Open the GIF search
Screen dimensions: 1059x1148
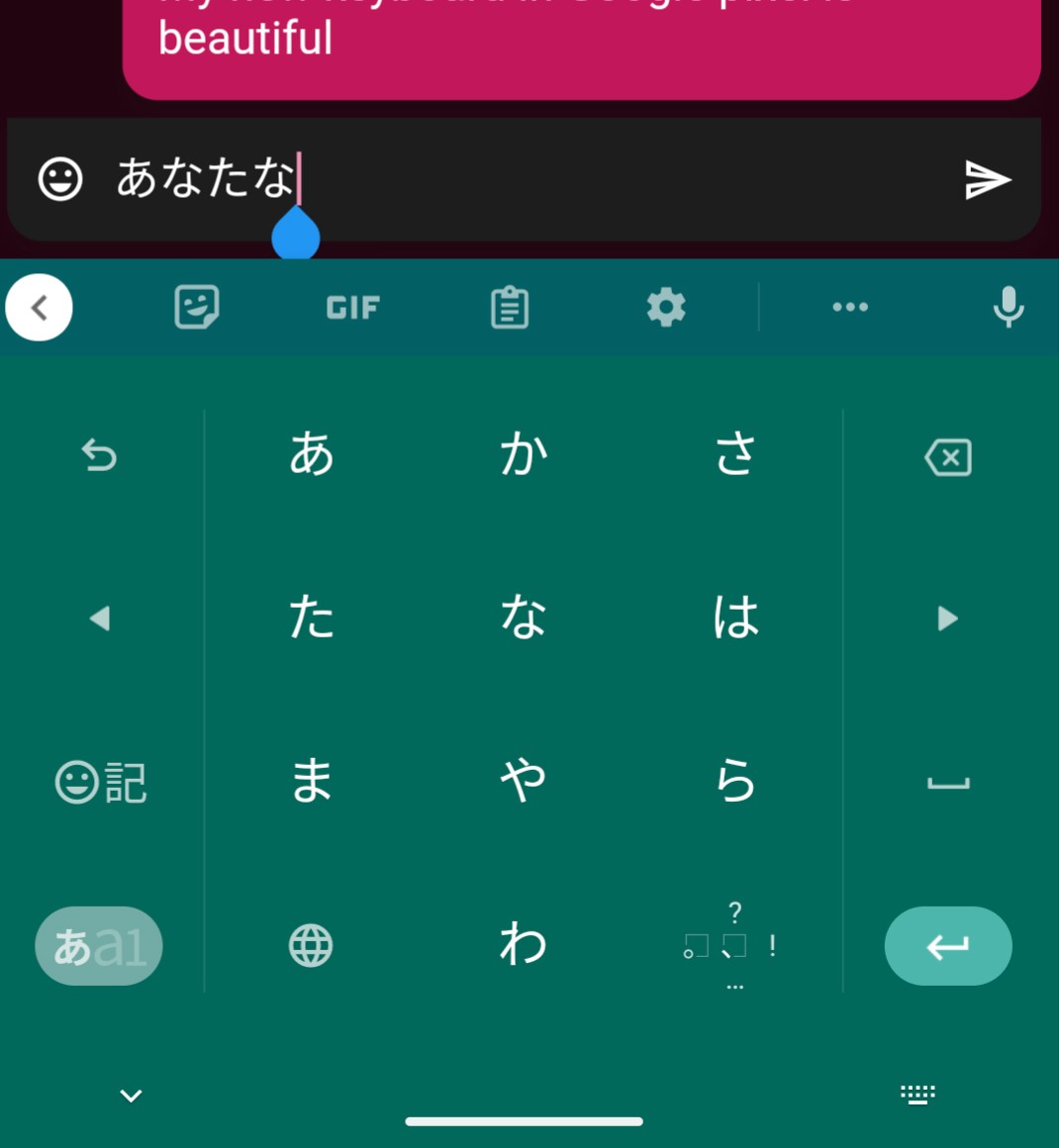353,308
